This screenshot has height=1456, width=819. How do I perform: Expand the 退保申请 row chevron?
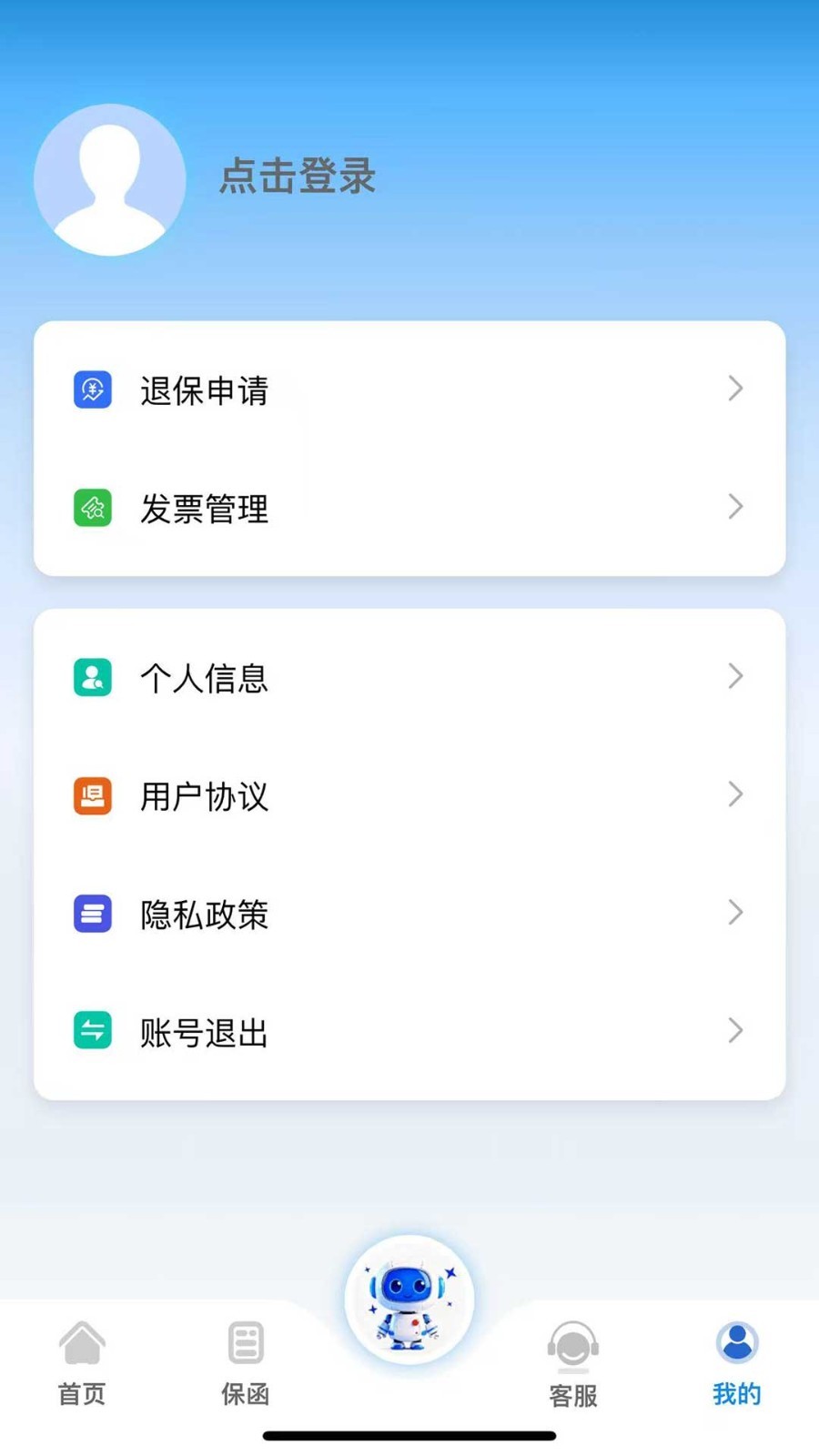click(x=736, y=389)
